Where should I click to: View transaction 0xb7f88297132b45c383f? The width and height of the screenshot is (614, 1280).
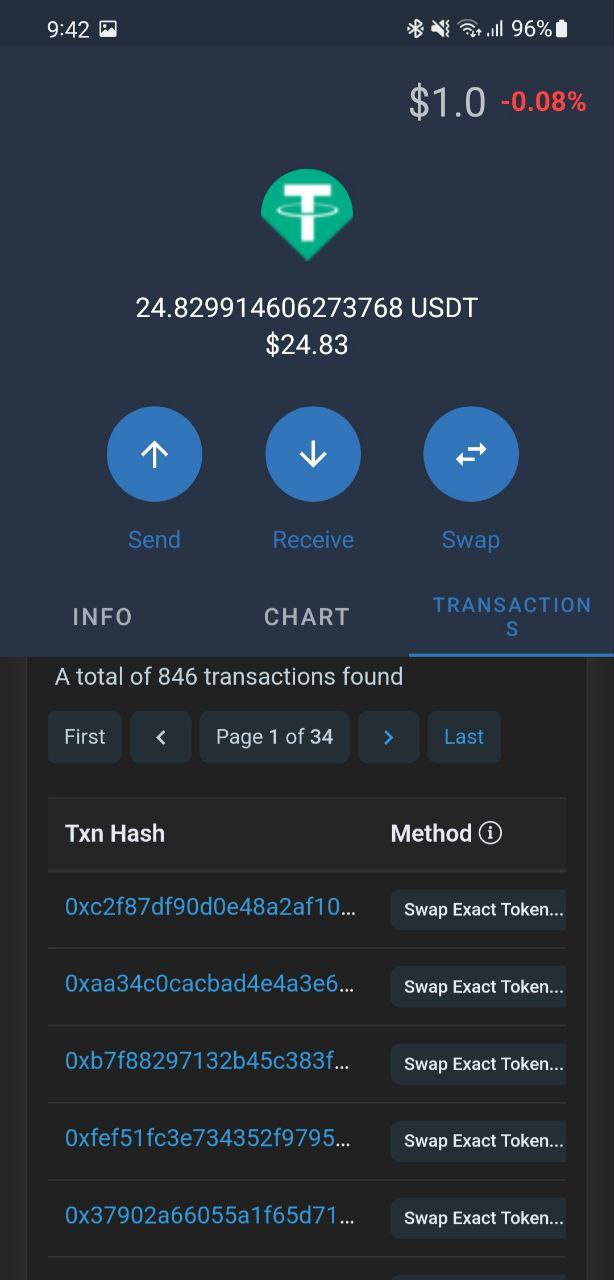click(209, 1062)
